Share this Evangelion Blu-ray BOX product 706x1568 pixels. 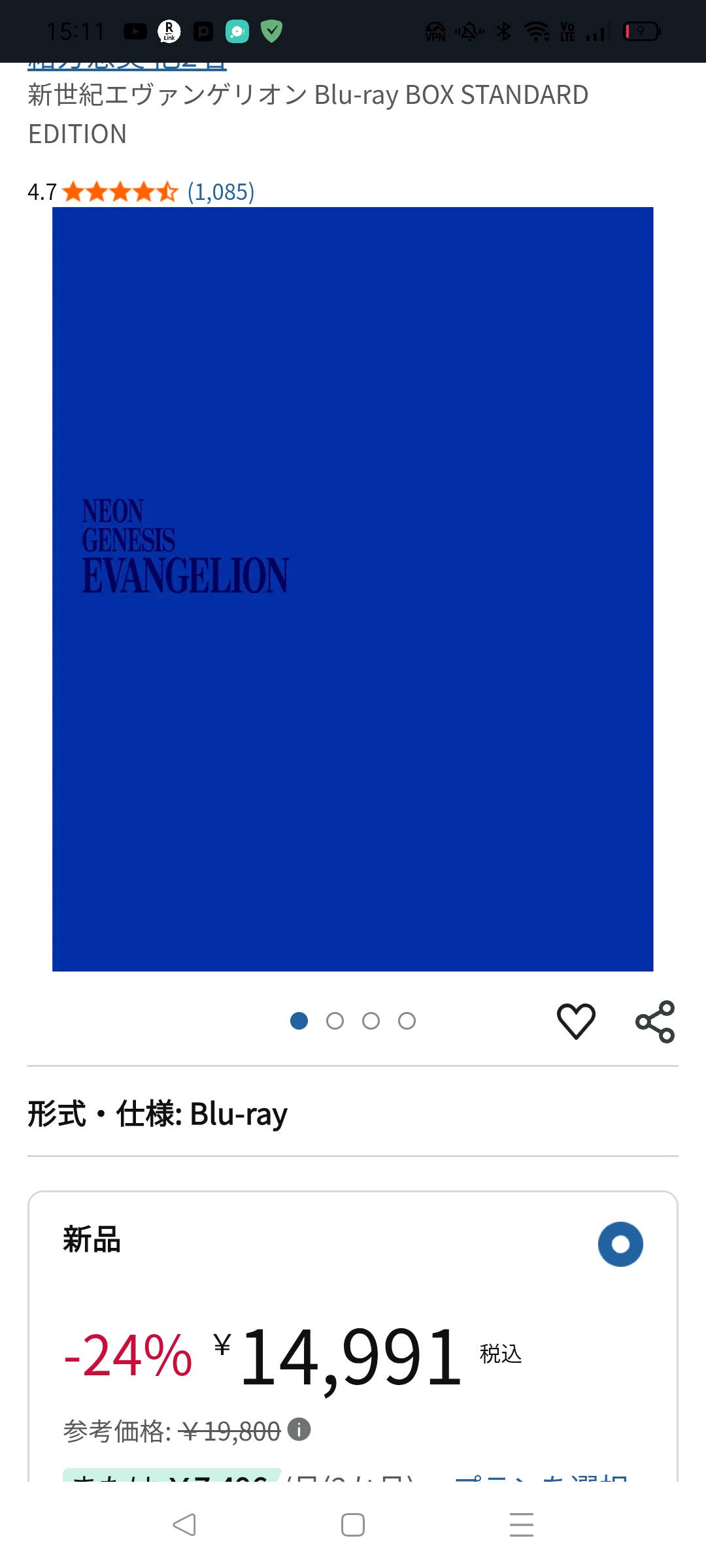coord(655,1021)
